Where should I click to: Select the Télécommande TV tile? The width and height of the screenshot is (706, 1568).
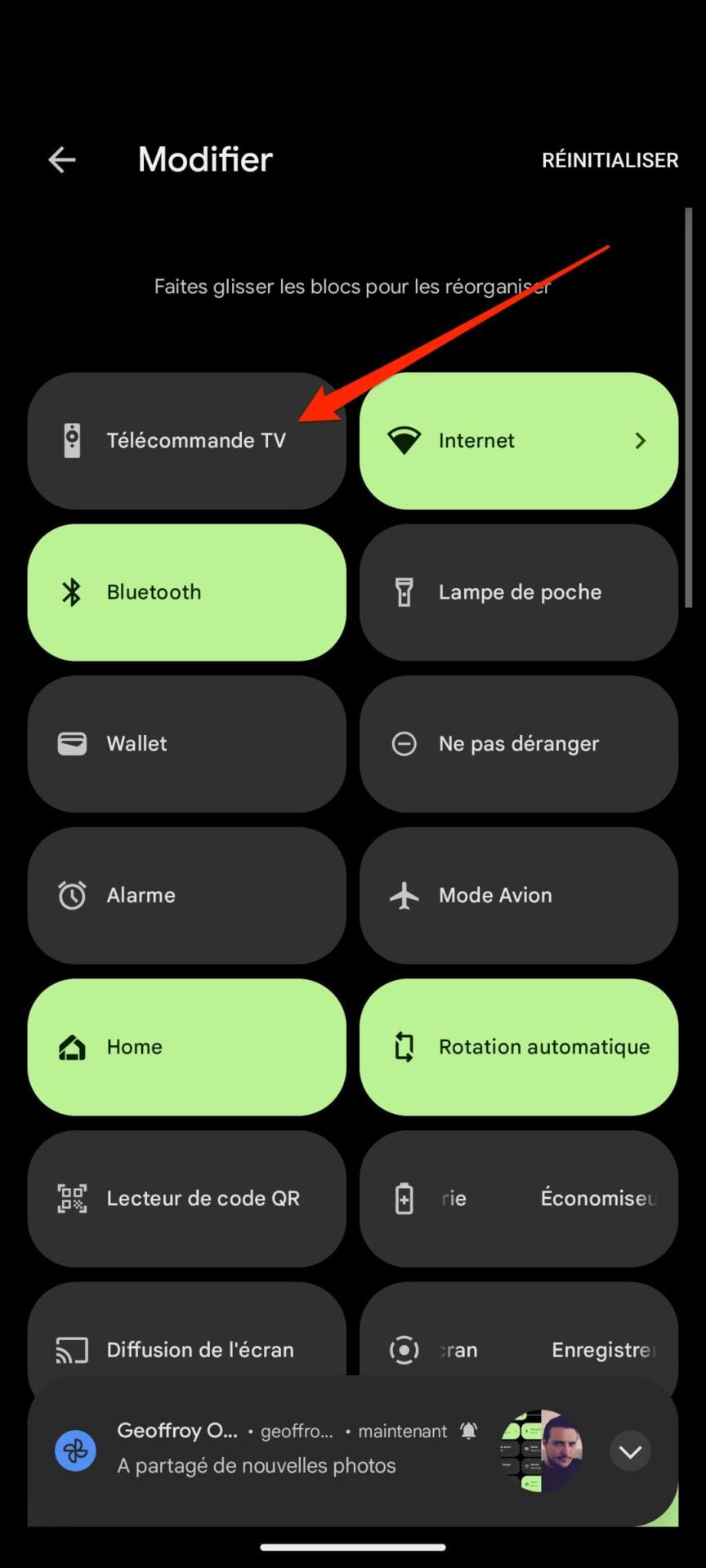coord(186,441)
